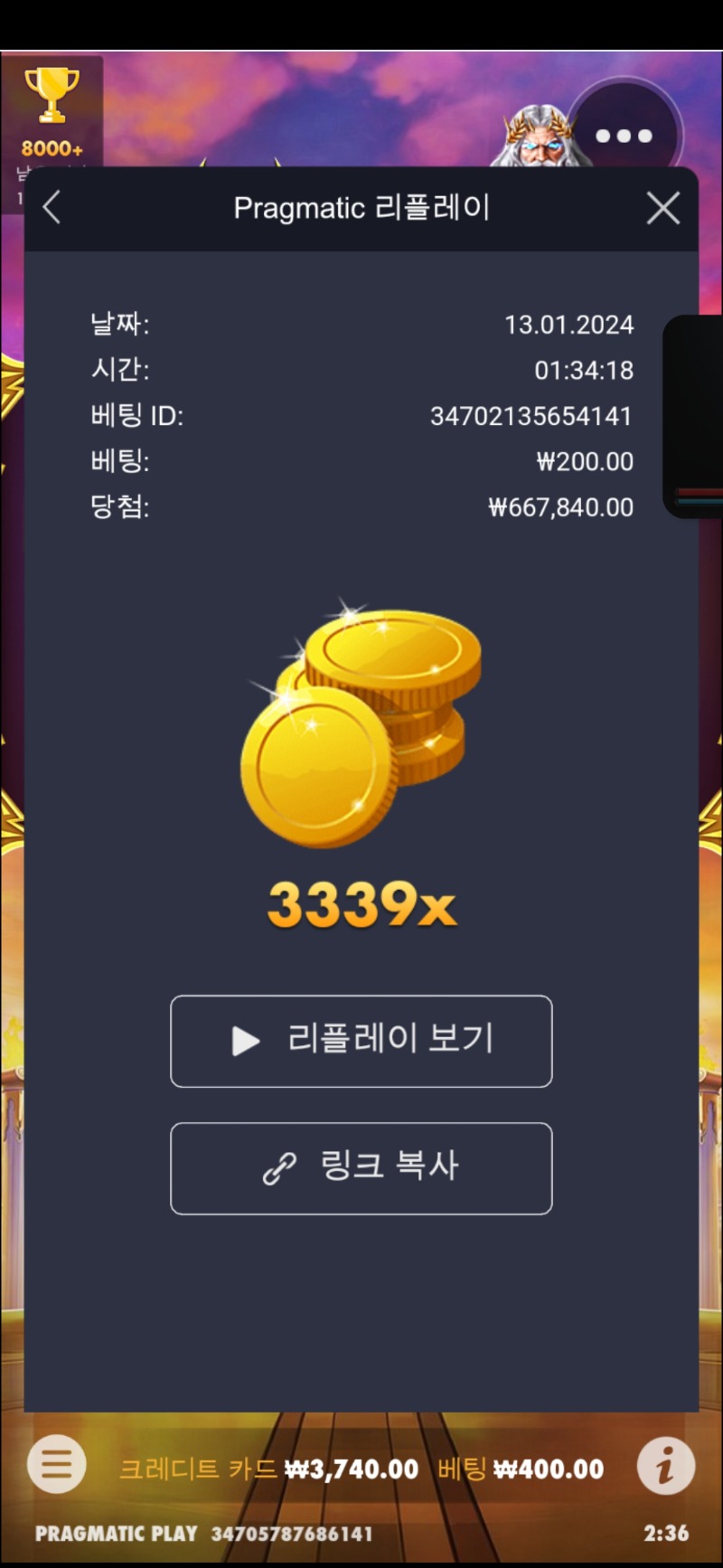Open the 8000+ trophy widget
Image resolution: width=723 pixels, height=1568 pixels.
click(x=52, y=110)
